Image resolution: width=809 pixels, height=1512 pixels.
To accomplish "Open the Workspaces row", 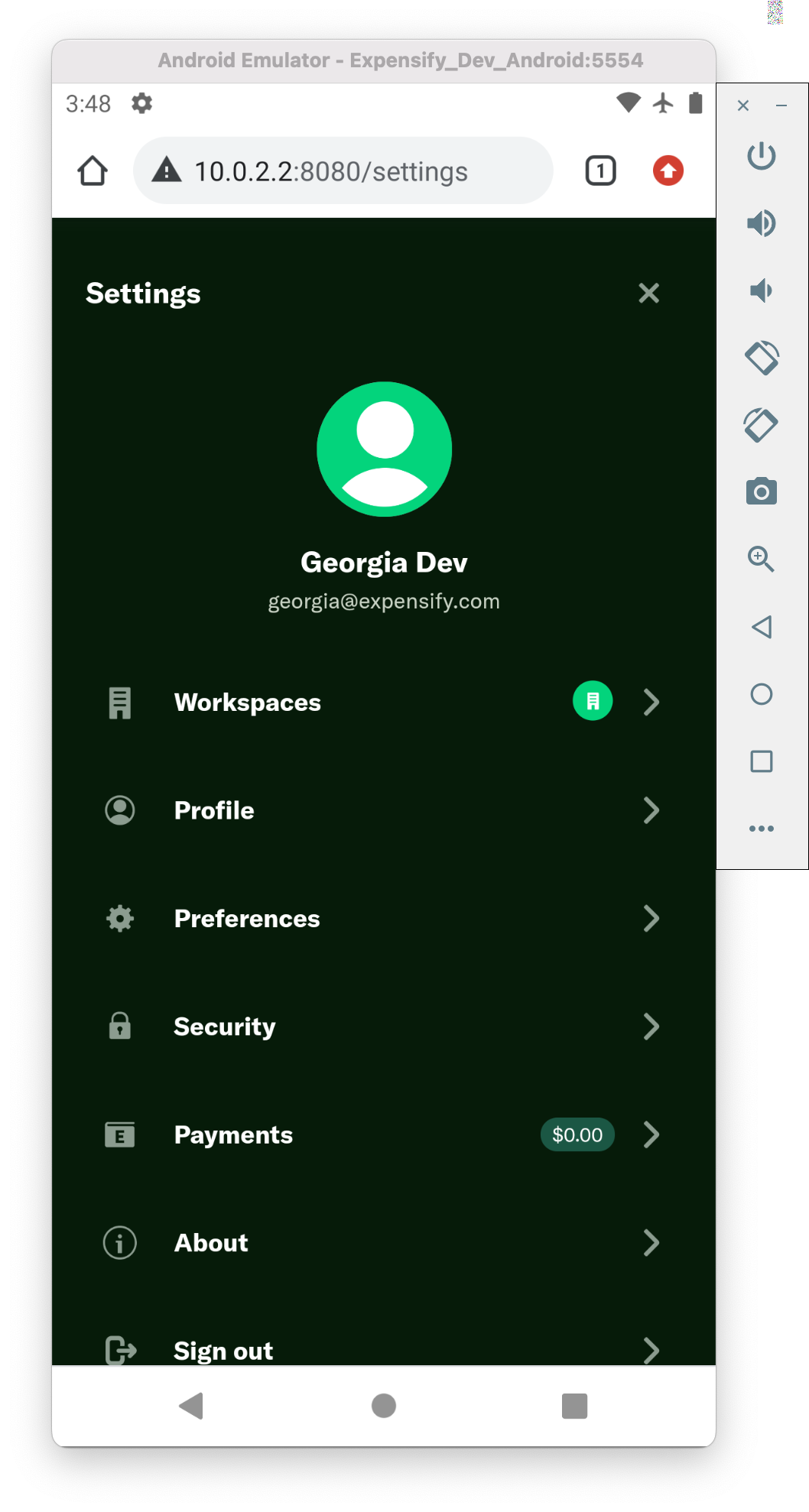I will click(x=382, y=702).
